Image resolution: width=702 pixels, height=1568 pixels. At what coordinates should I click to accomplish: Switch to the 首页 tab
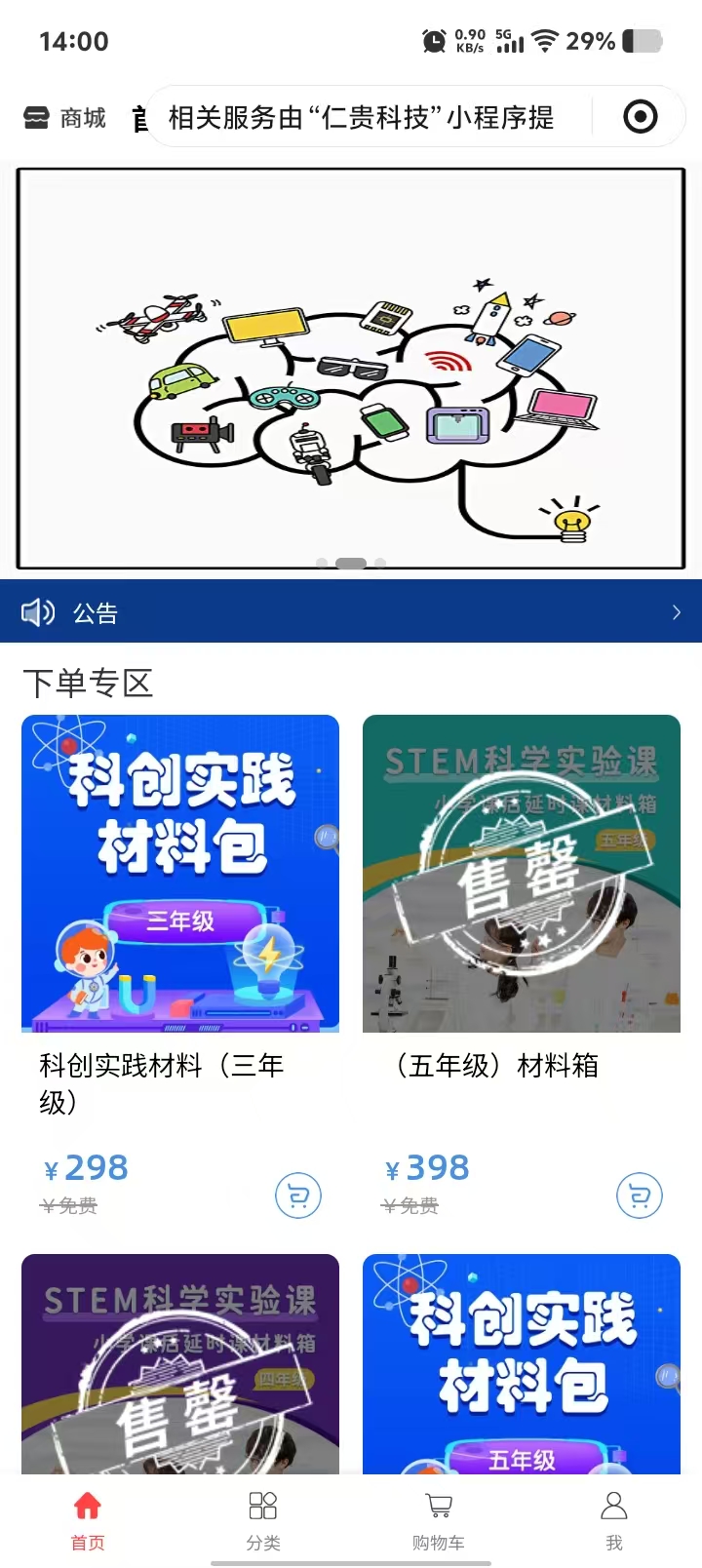coord(88,1519)
